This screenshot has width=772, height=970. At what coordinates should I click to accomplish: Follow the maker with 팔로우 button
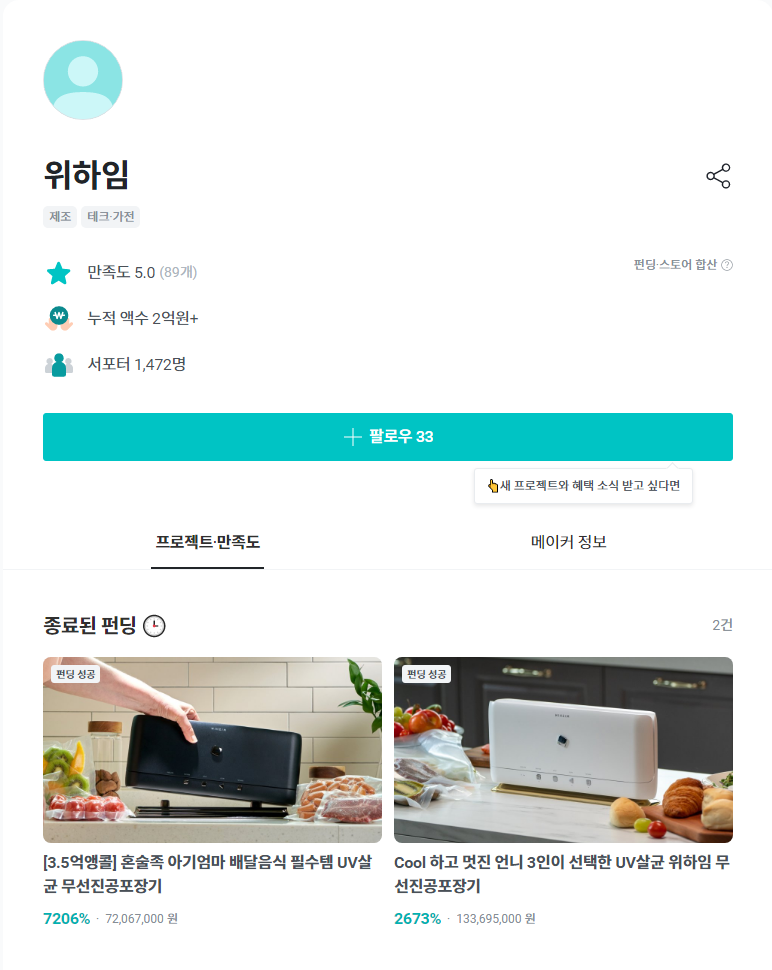click(388, 437)
